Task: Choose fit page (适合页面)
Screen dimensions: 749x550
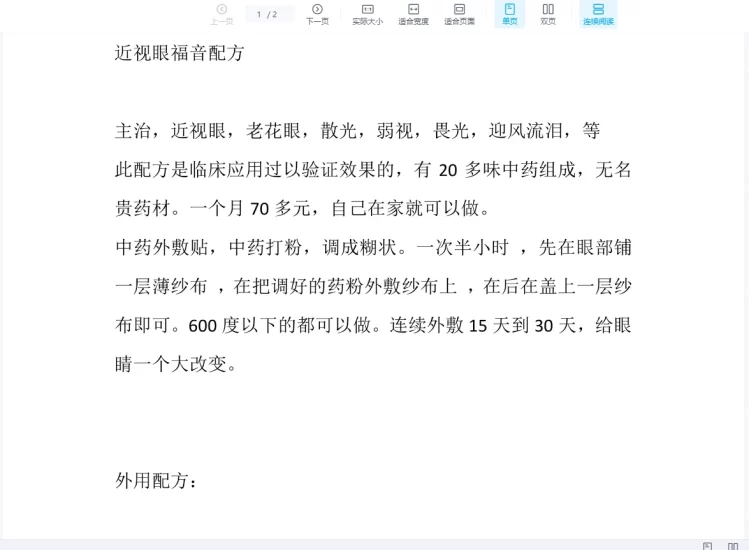Action: click(459, 13)
